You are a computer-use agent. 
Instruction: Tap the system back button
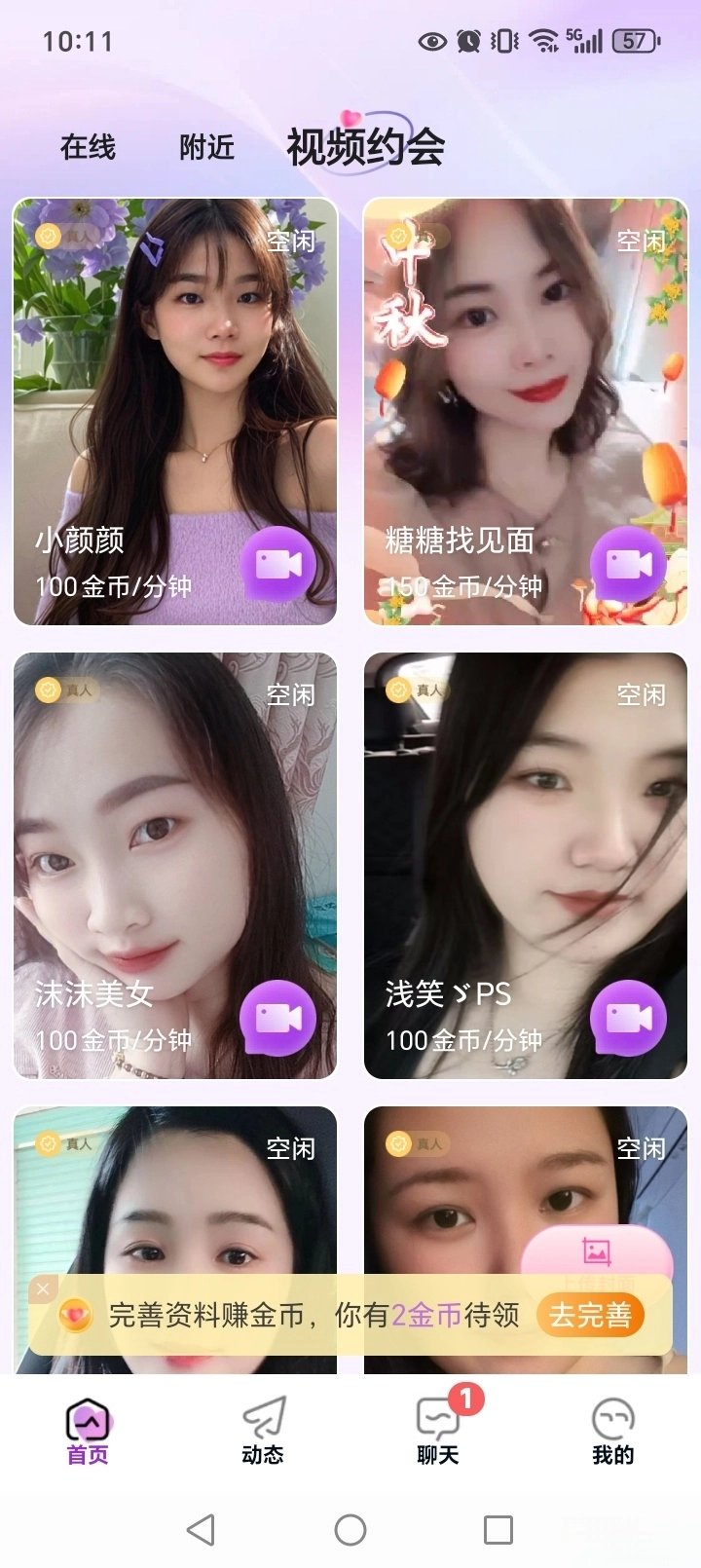(201, 1530)
